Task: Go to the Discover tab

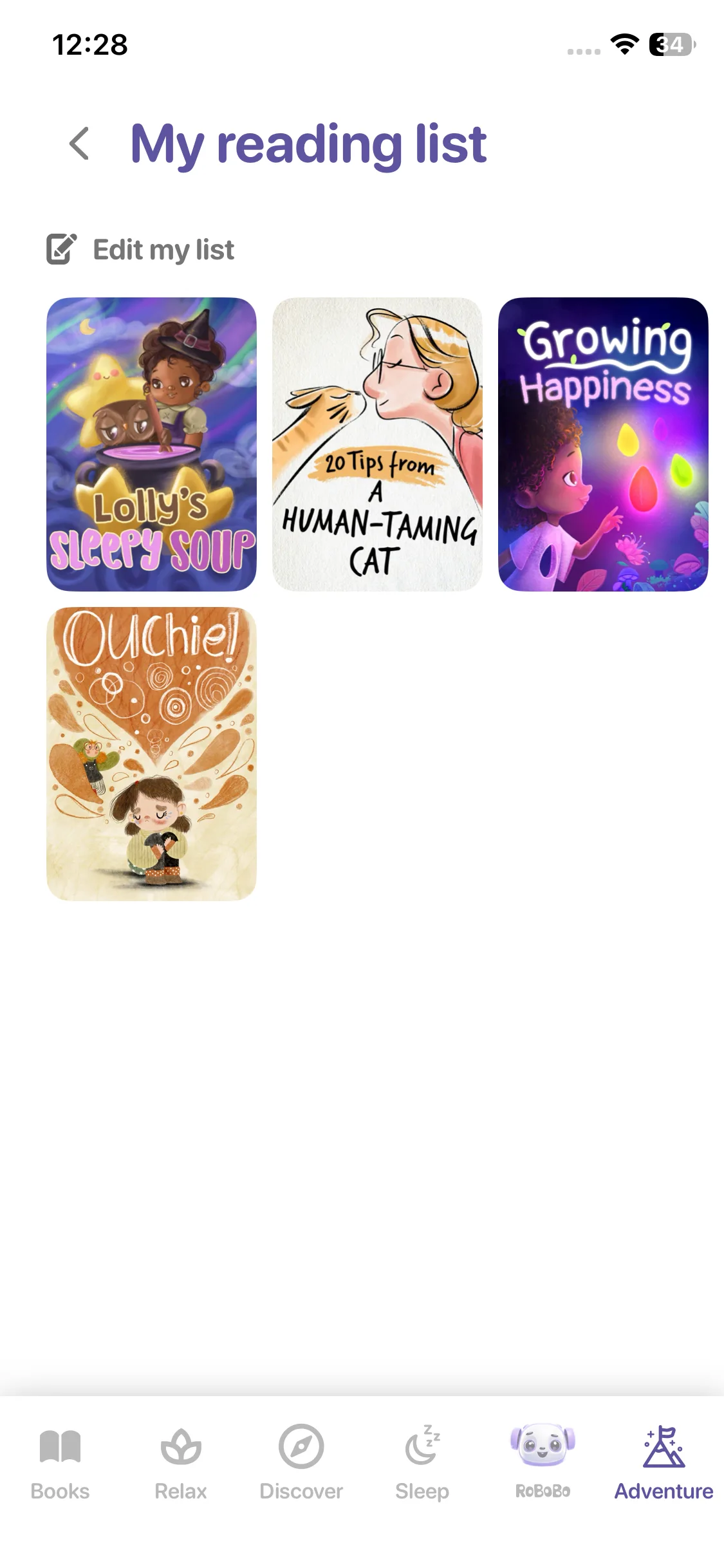Action: pyautogui.click(x=301, y=1462)
